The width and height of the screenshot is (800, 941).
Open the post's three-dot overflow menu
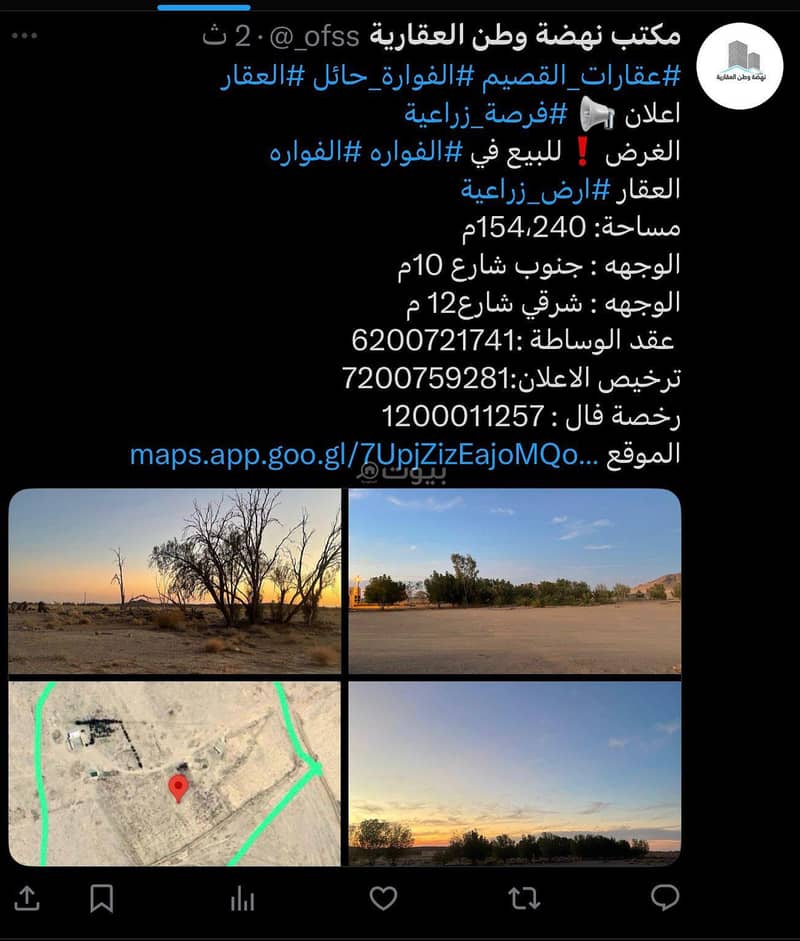pyautogui.click(x=22, y=36)
